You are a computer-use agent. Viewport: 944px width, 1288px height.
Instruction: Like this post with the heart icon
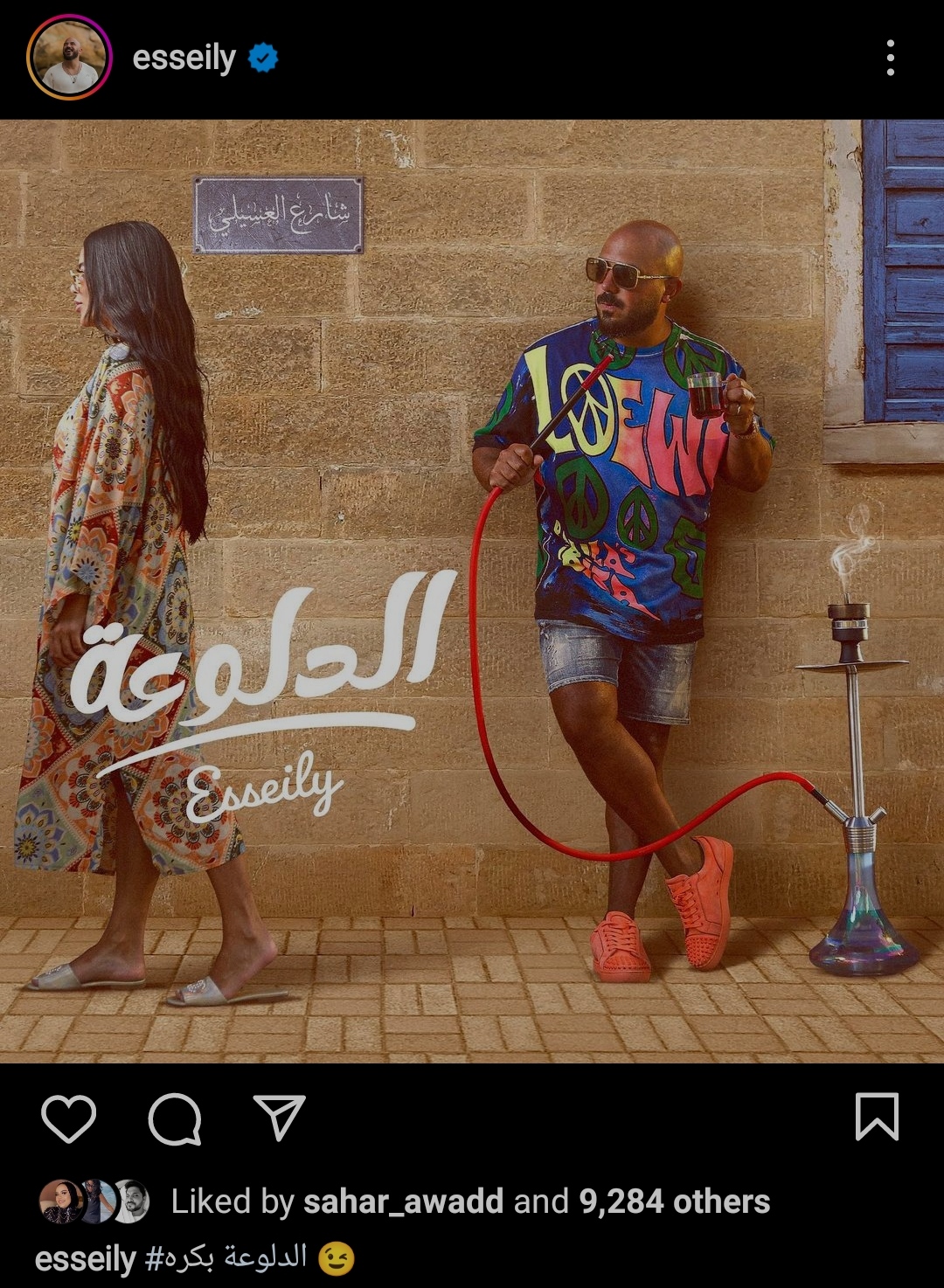69,1118
